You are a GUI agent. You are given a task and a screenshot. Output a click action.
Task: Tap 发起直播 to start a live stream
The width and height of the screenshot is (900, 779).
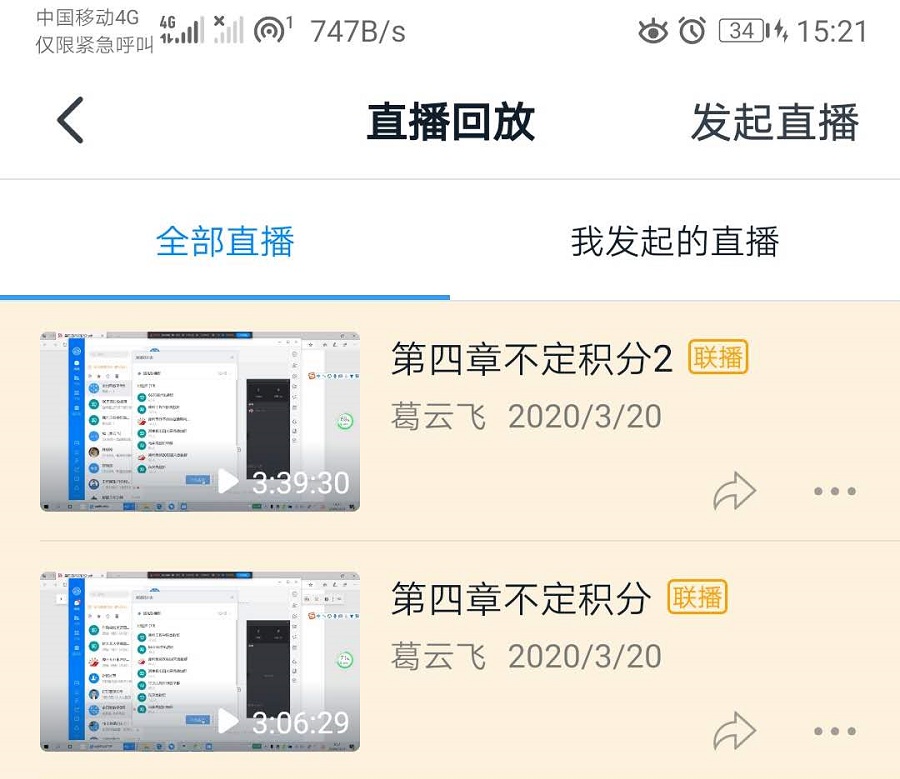point(774,122)
